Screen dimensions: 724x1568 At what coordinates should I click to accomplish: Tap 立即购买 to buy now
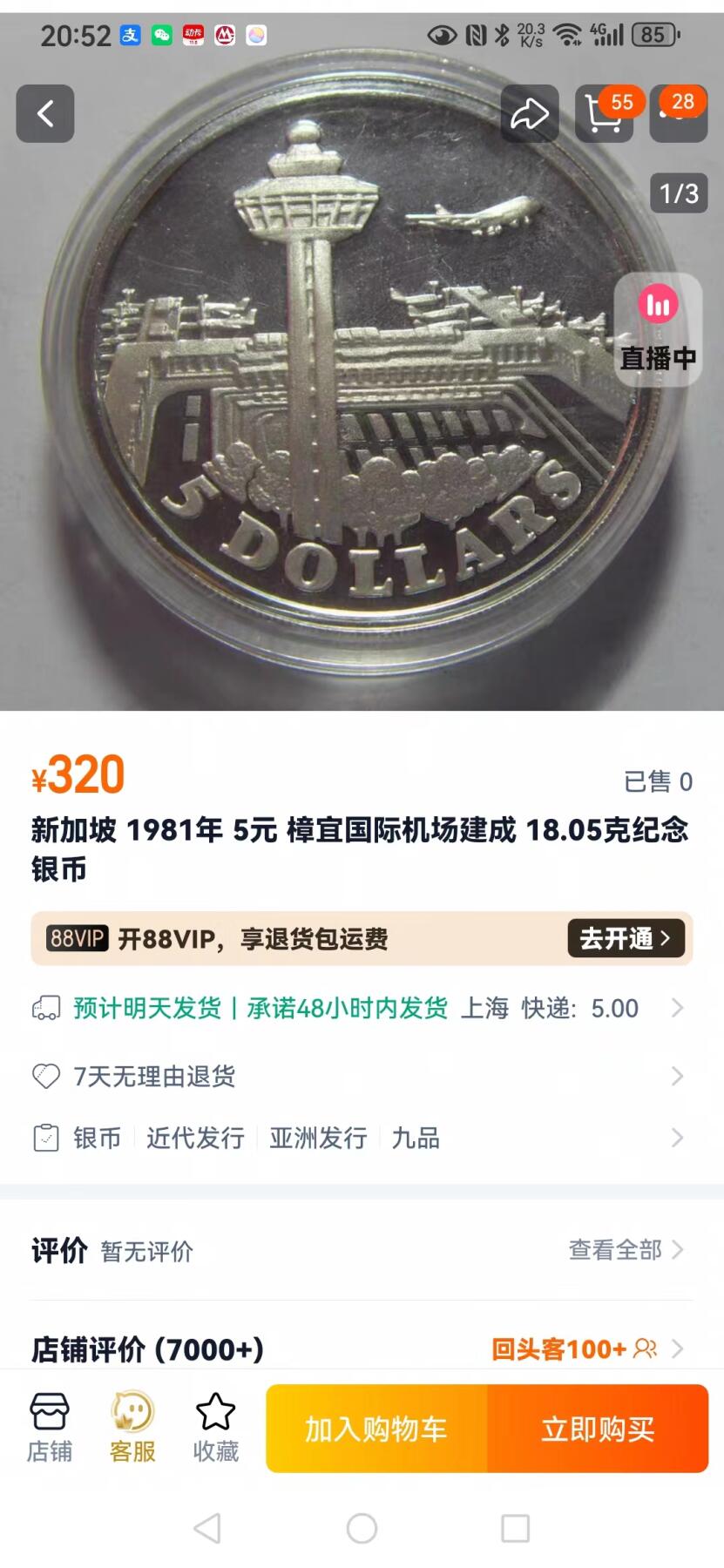click(598, 1427)
